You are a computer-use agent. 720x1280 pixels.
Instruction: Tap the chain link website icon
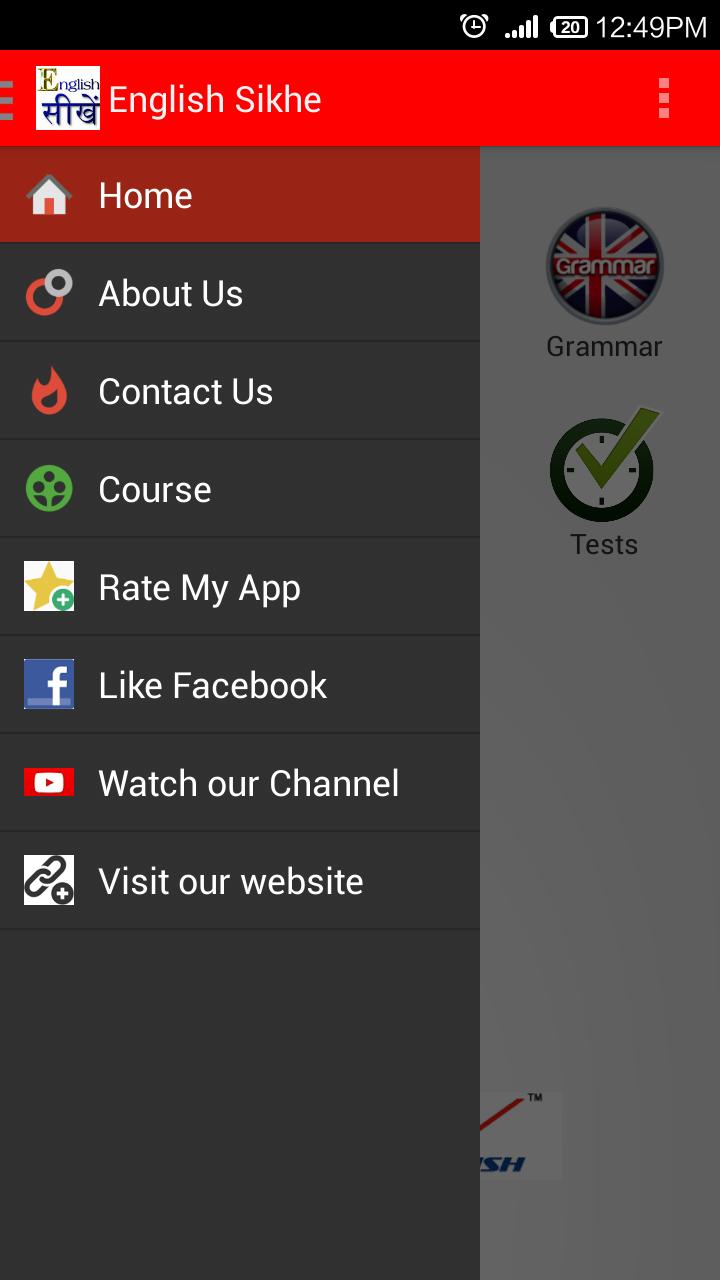click(x=47, y=880)
